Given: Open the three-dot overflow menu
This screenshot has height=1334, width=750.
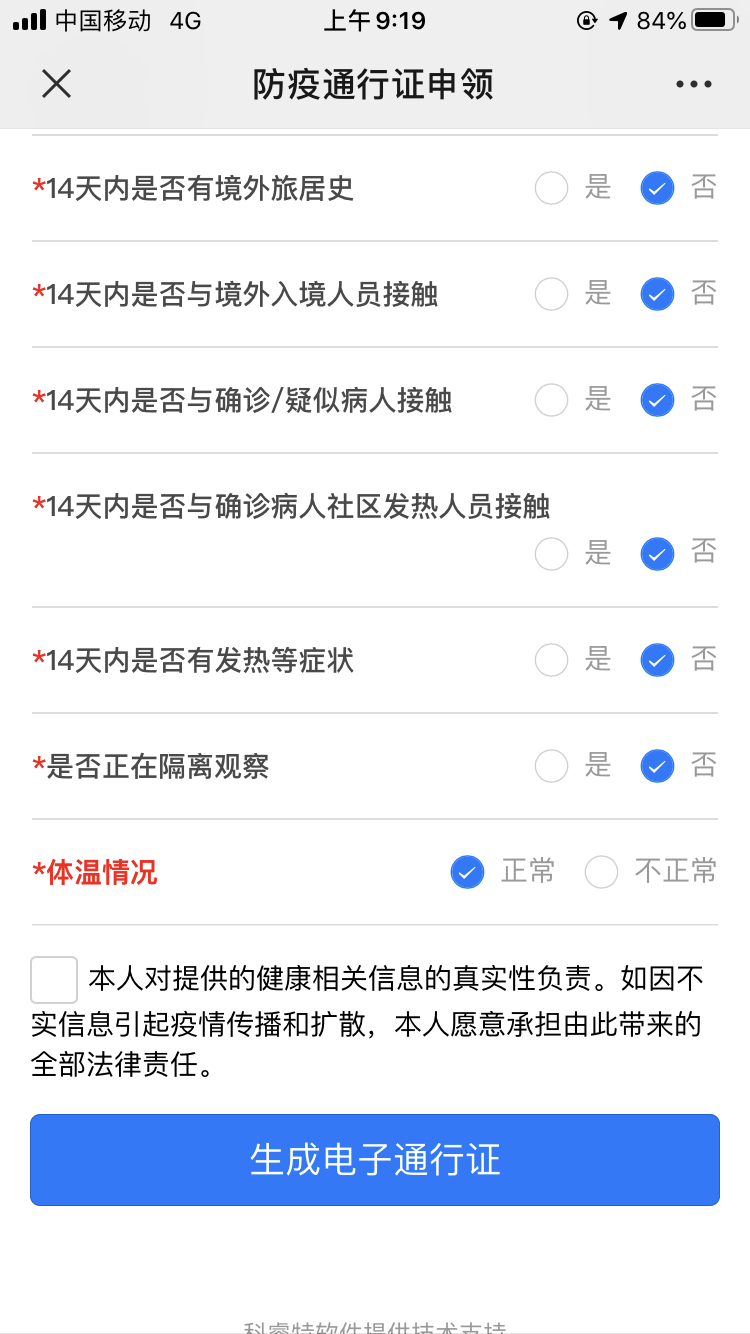Looking at the screenshot, I should (x=693, y=85).
